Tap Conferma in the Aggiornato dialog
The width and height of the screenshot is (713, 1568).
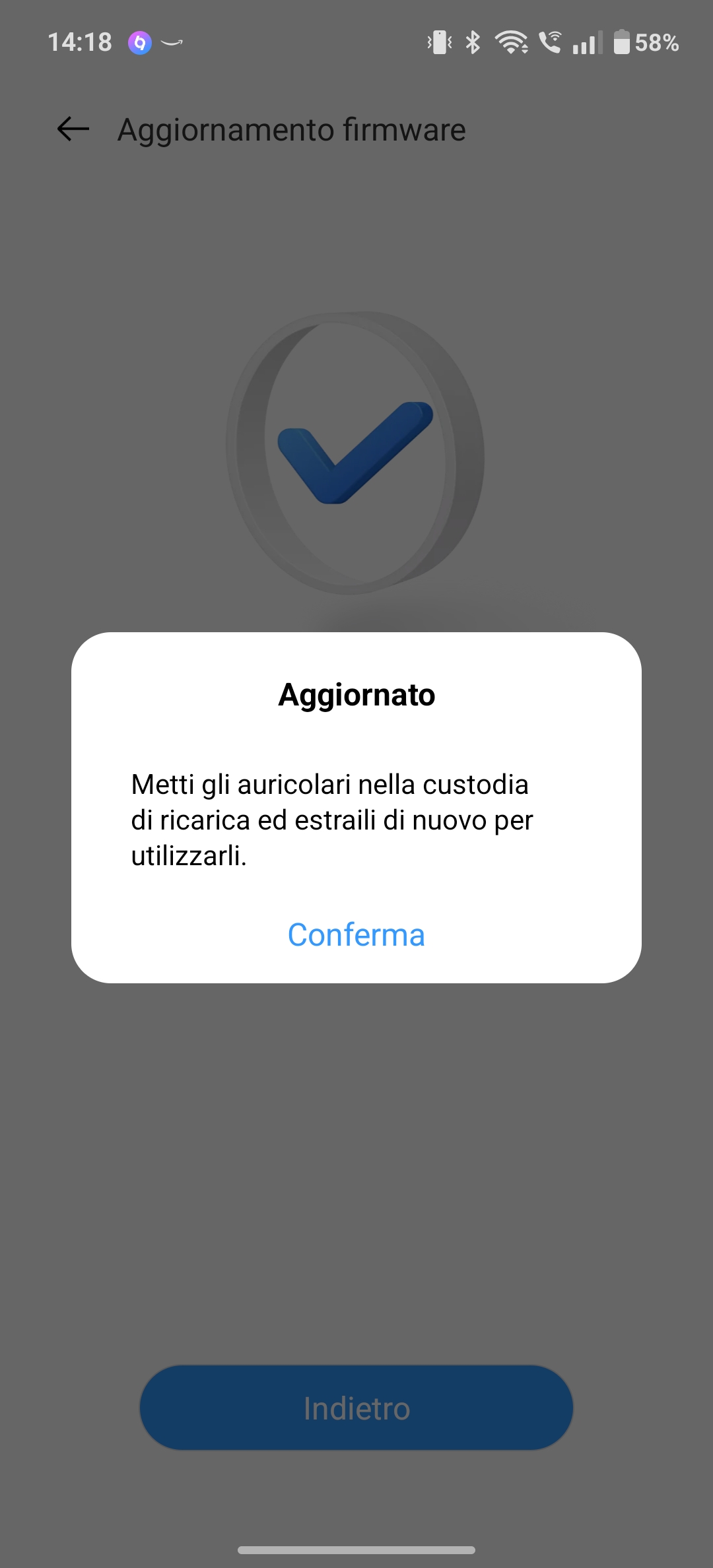pyautogui.click(x=356, y=934)
